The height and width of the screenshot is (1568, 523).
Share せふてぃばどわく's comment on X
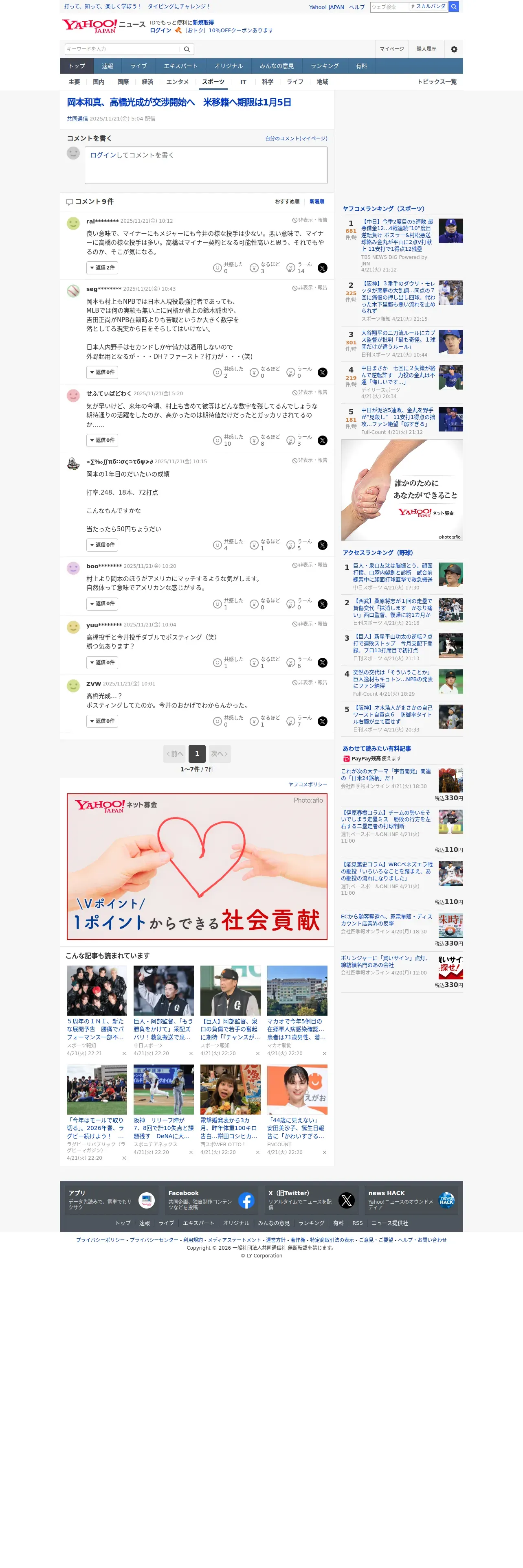pyautogui.click(x=323, y=441)
